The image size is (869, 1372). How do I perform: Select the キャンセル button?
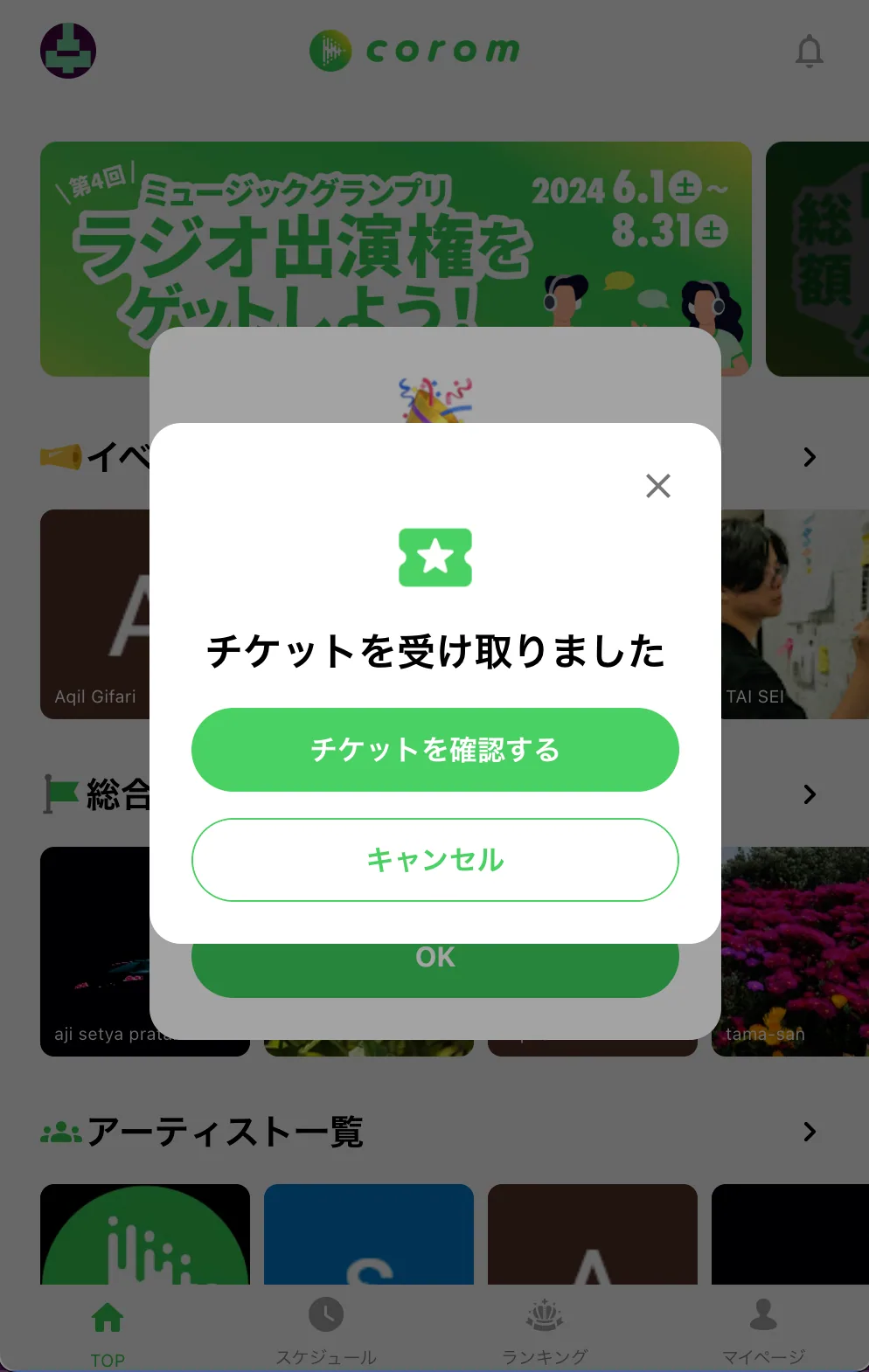pyautogui.click(x=435, y=860)
